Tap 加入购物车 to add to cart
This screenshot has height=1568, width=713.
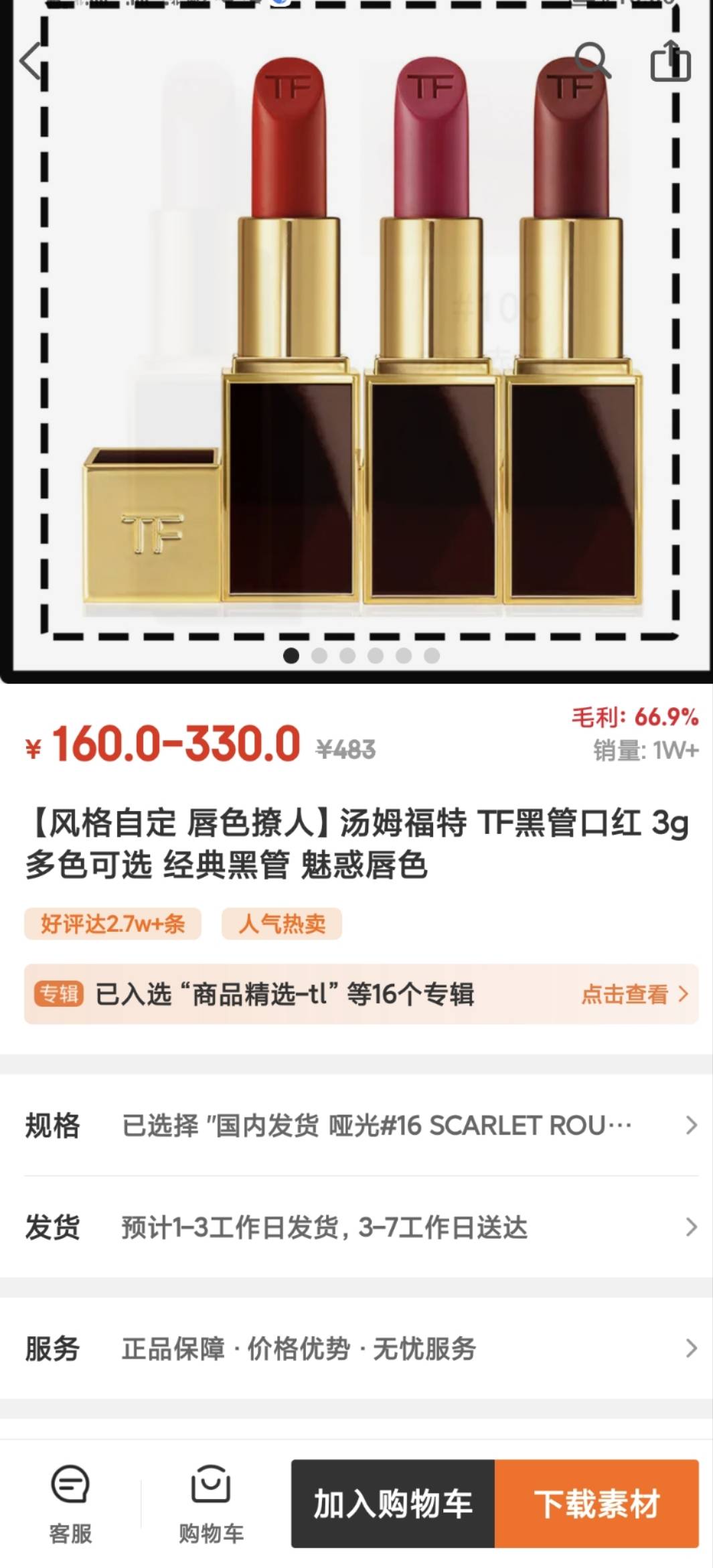393,1504
